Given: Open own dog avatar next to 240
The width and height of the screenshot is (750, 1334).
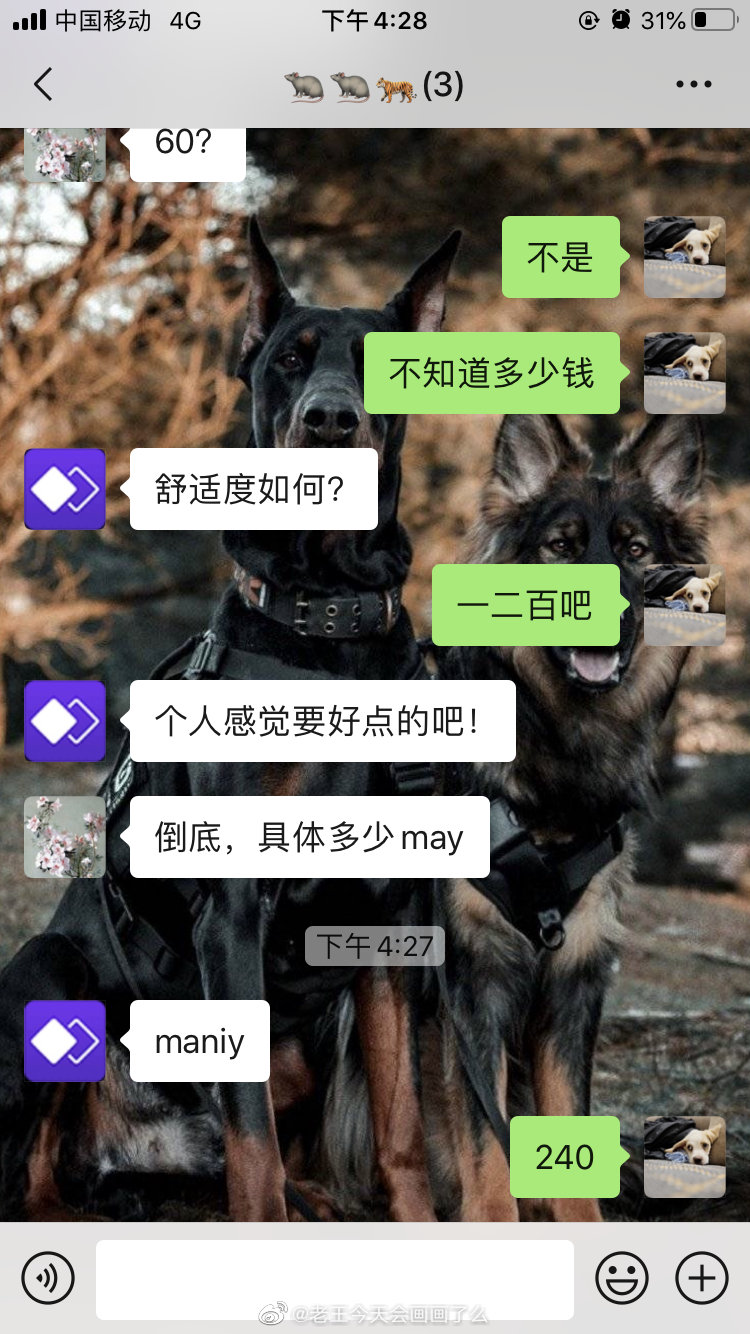Looking at the screenshot, I should click(685, 1157).
